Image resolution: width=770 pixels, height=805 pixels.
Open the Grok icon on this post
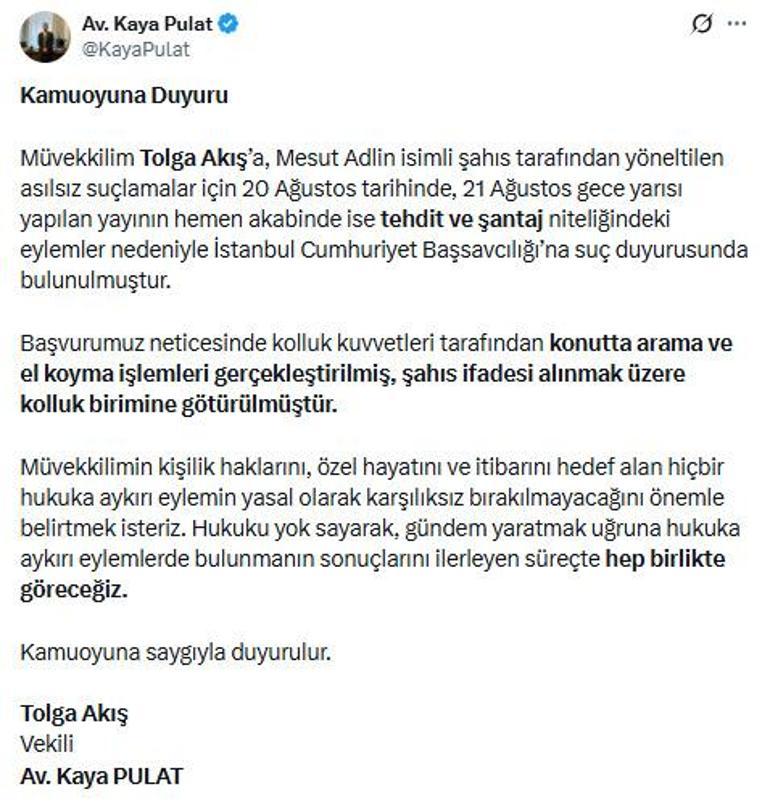pos(702,24)
